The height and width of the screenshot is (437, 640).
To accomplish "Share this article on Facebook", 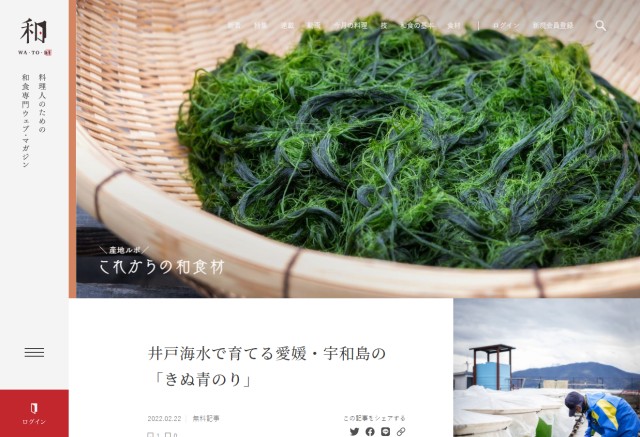I will [370, 431].
